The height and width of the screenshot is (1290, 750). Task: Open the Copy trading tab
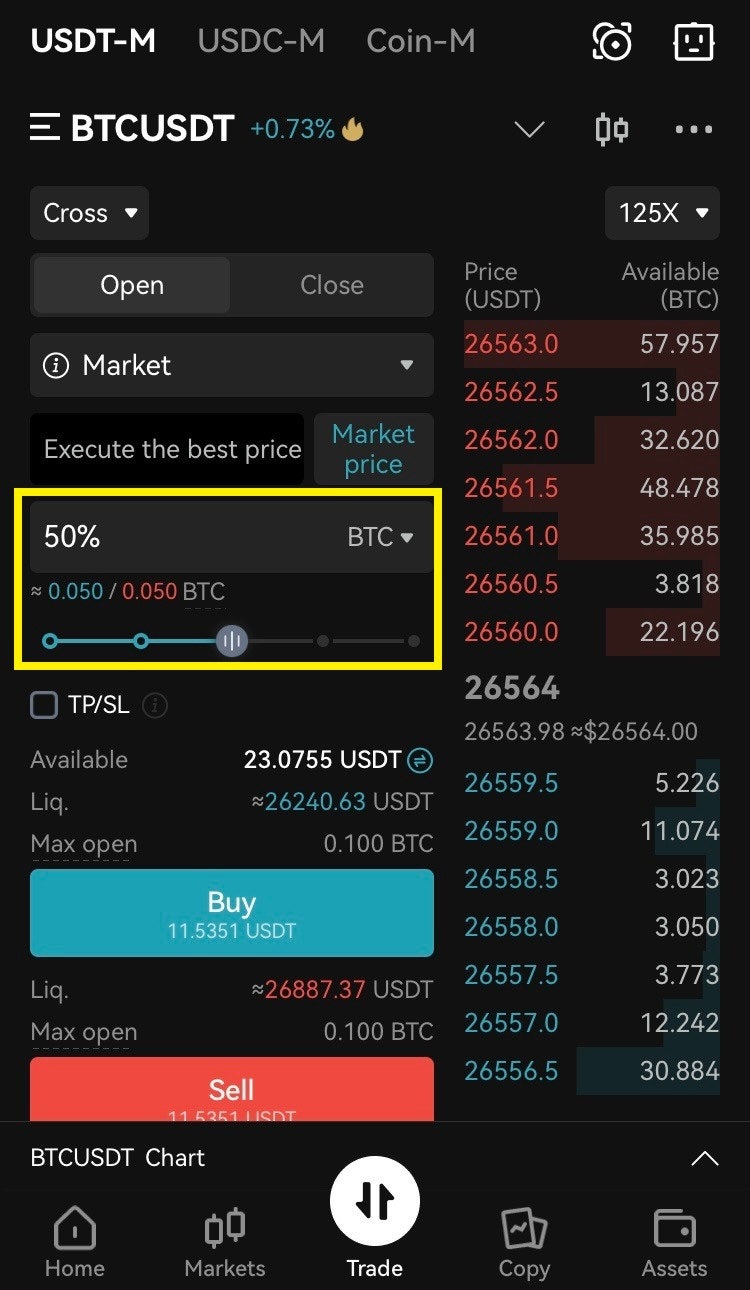pos(524,1242)
